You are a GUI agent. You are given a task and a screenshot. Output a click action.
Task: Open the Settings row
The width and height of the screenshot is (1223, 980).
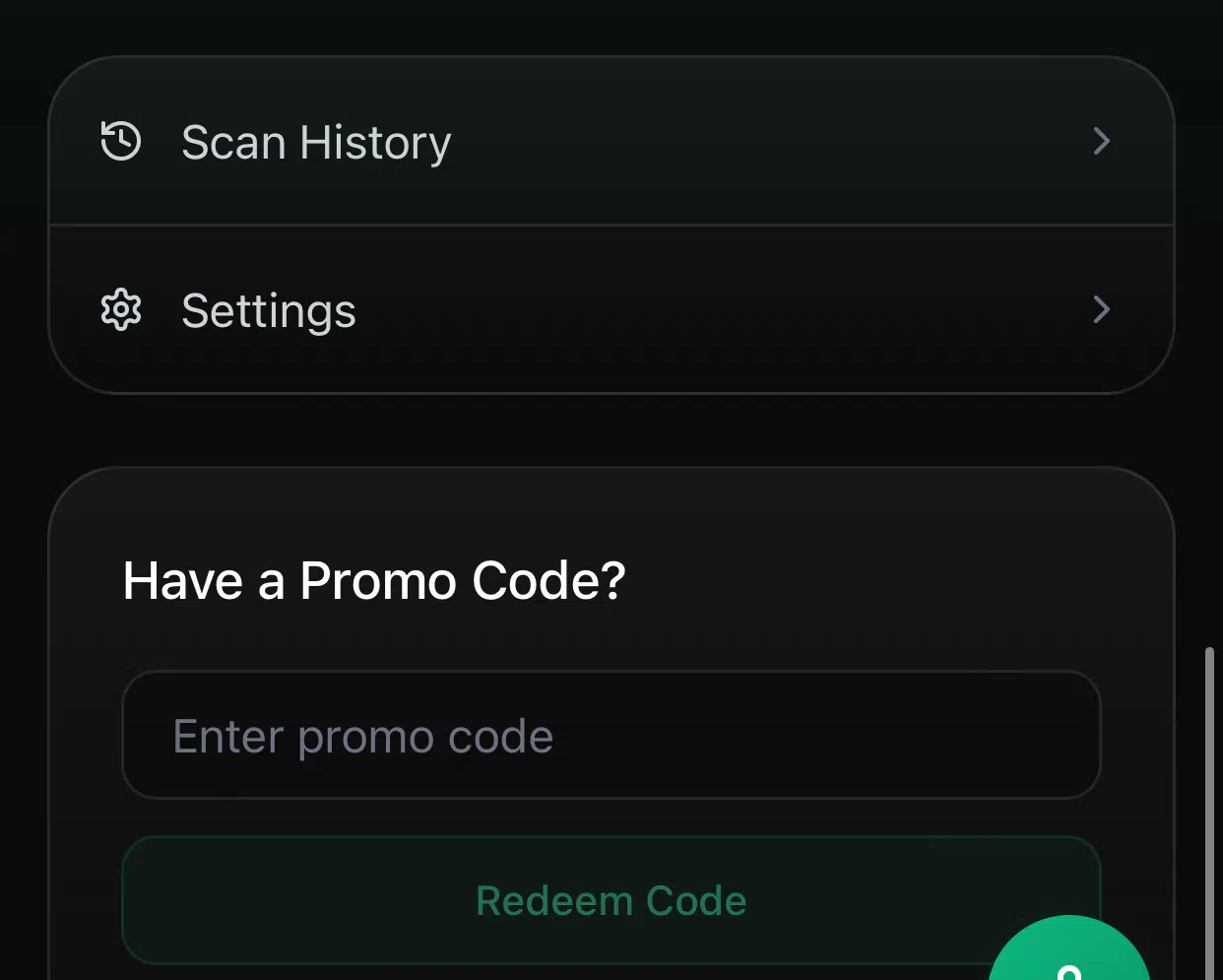tap(611, 310)
